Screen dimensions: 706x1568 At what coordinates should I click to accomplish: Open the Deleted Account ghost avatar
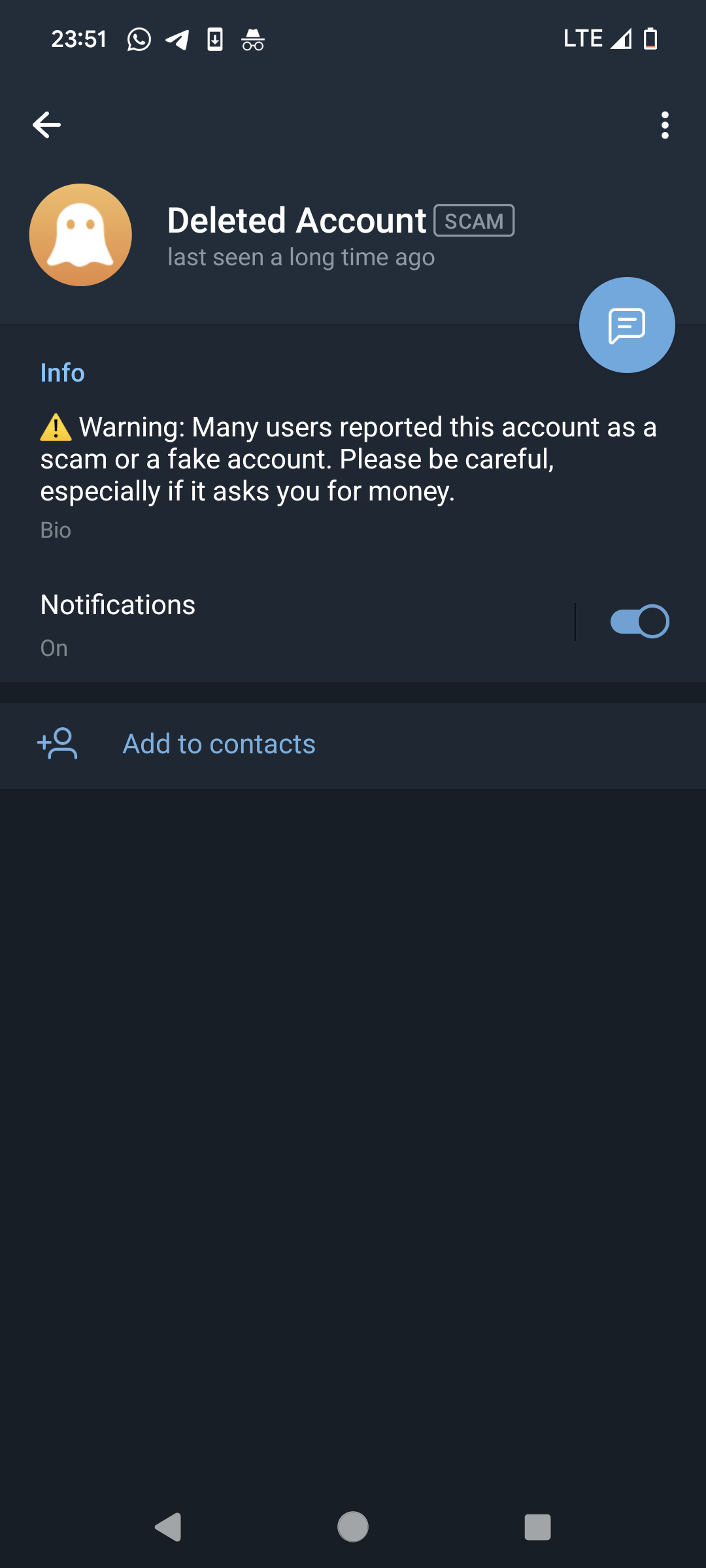coord(80,235)
